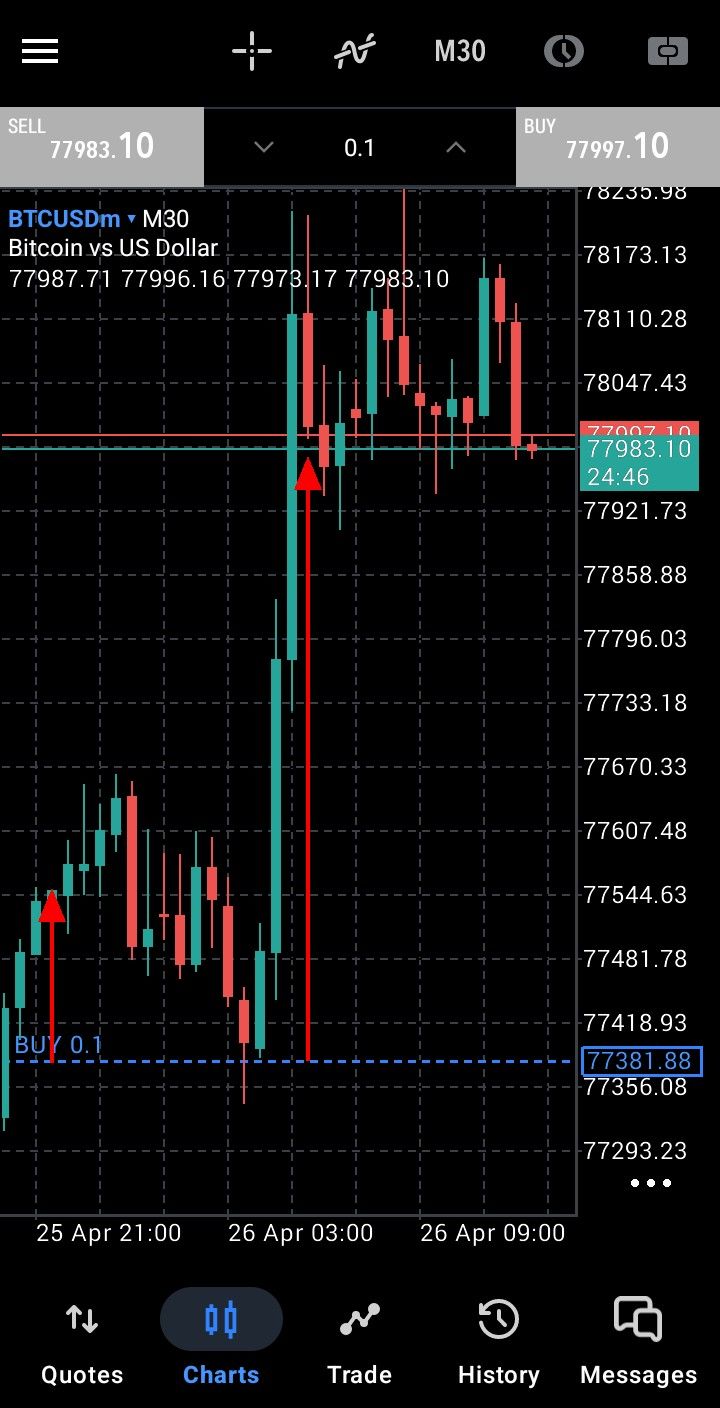The height and width of the screenshot is (1408, 720).
Task: Select the BUY 0.1 position line
Action: pos(59,1046)
